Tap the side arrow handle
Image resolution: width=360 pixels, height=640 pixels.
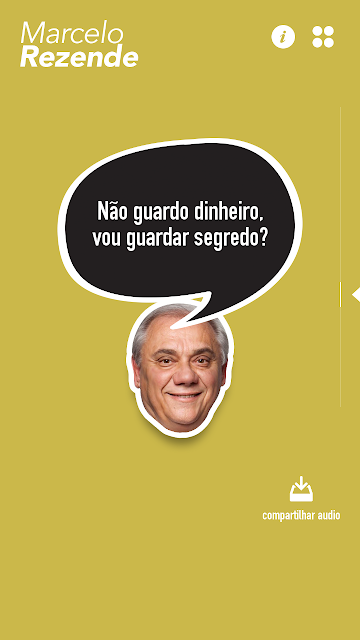coord(356,295)
